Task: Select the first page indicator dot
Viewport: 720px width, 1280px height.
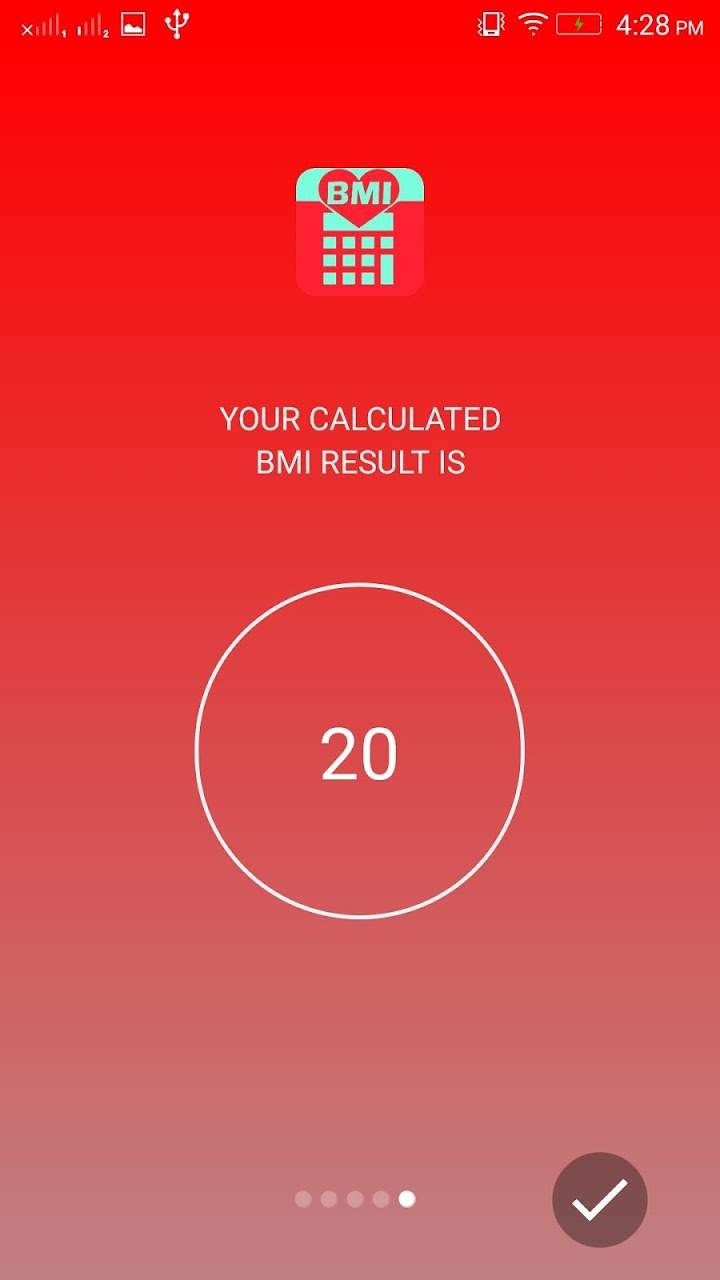Action: (x=301, y=1198)
